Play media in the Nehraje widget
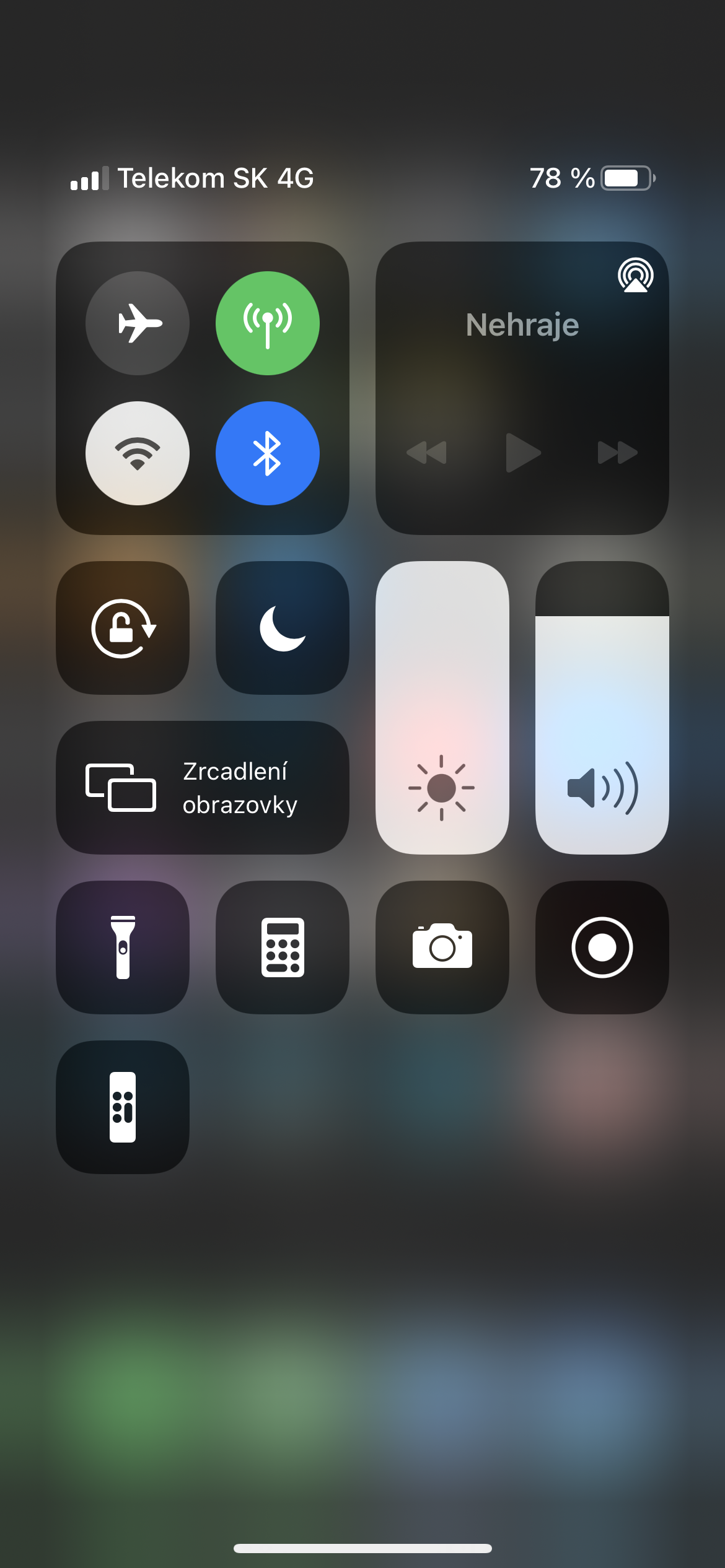 [523, 453]
